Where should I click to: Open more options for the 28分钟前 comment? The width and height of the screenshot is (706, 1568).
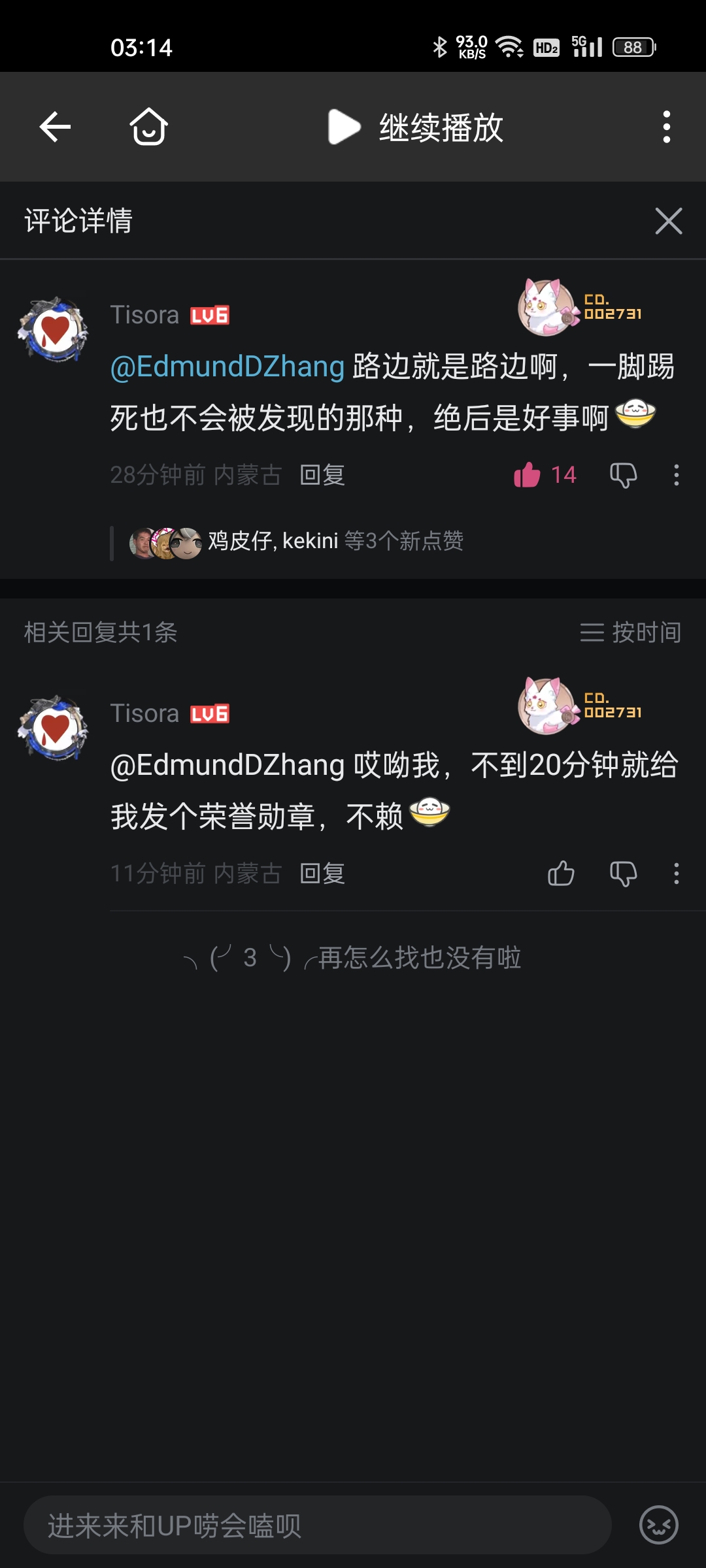676,475
